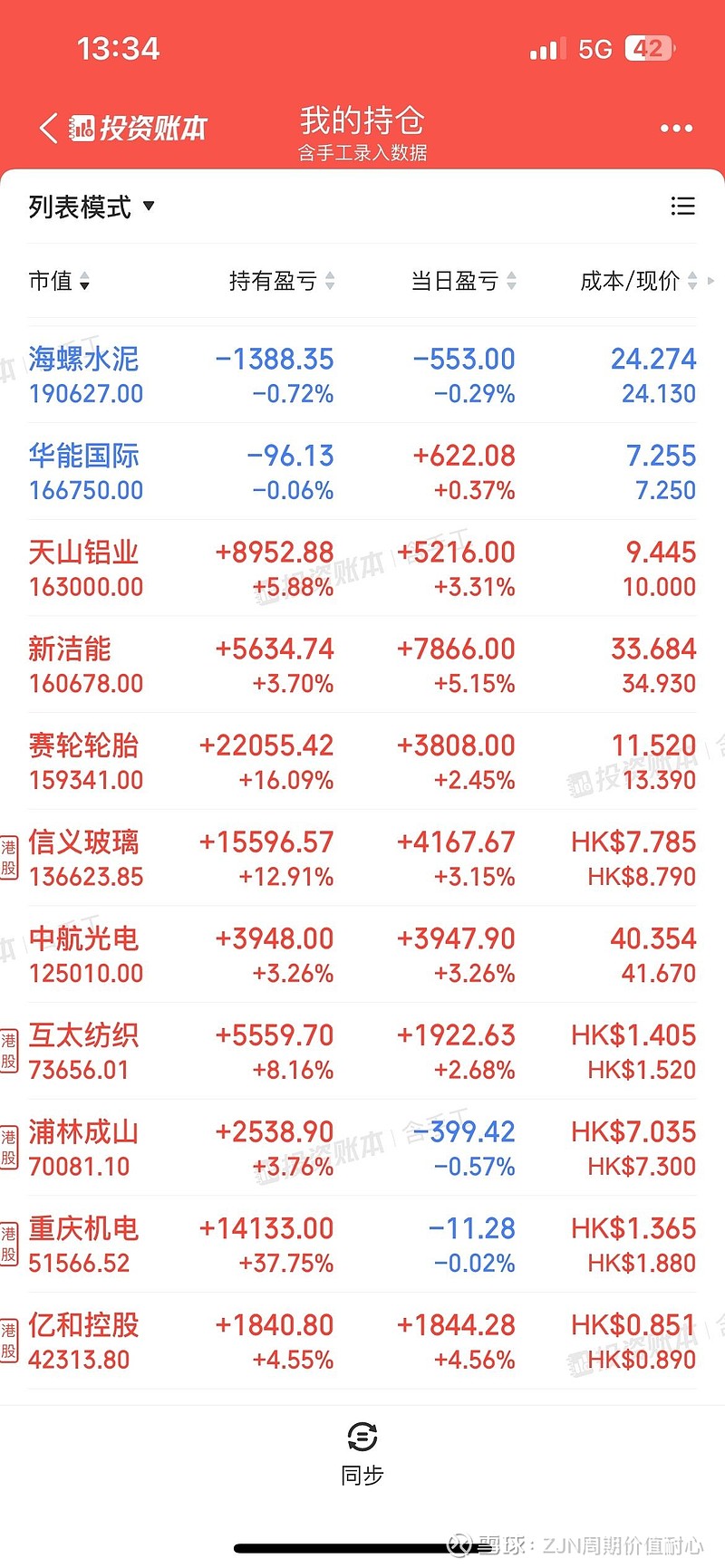
Task: Tap the list layout icon
Action: click(x=682, y=207)
